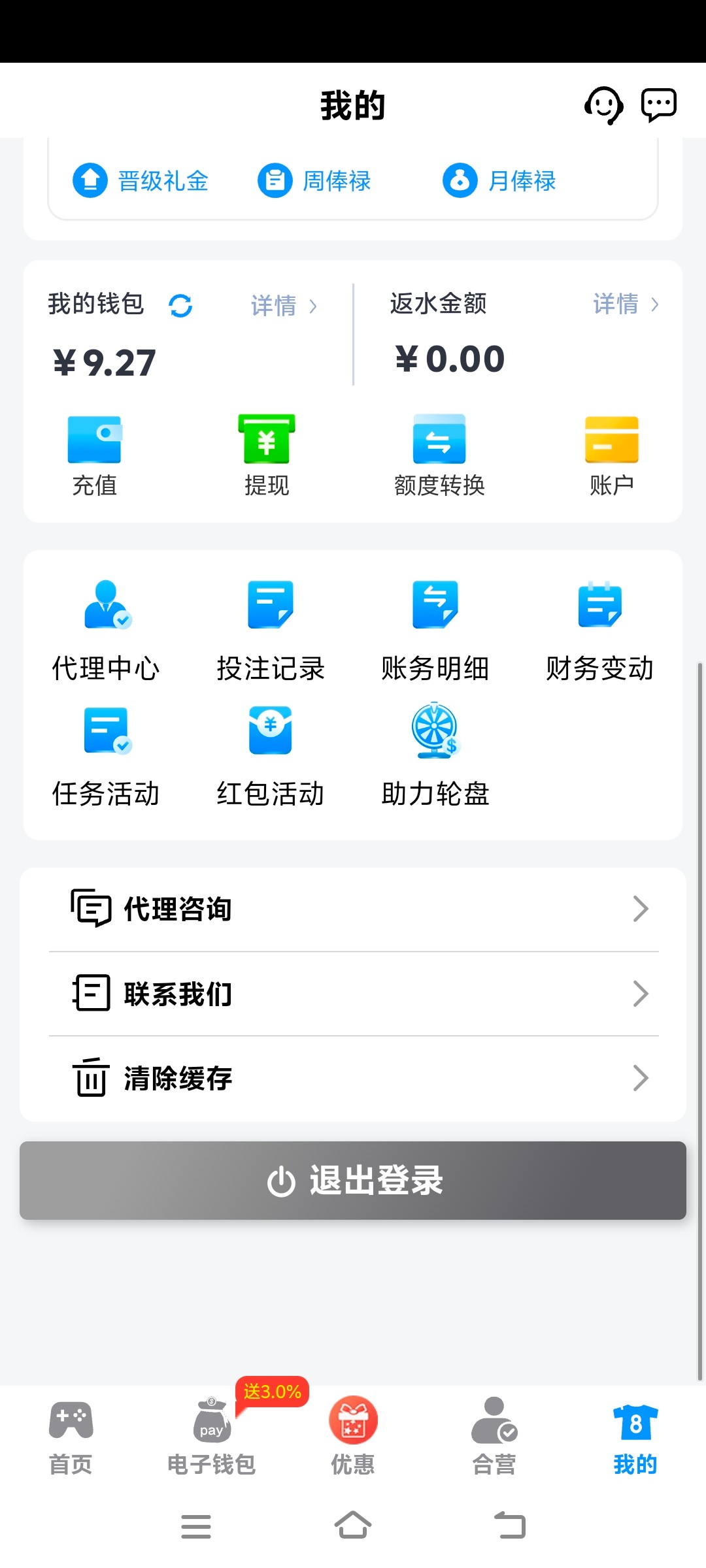The image size is (706, 1568).
Task: Open the messages chat bubble icon
Action: pyautogui.click(x=658, y=105)
